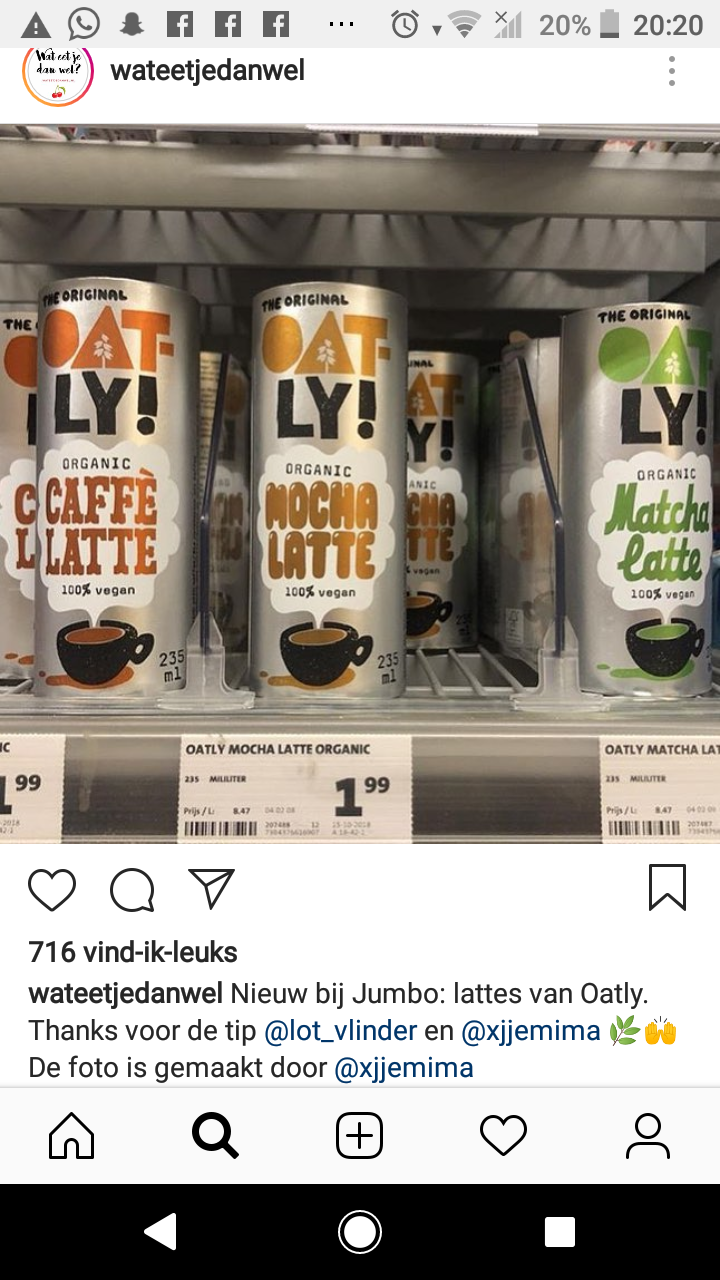Go to the Home feed tab

click(72, 1136)
